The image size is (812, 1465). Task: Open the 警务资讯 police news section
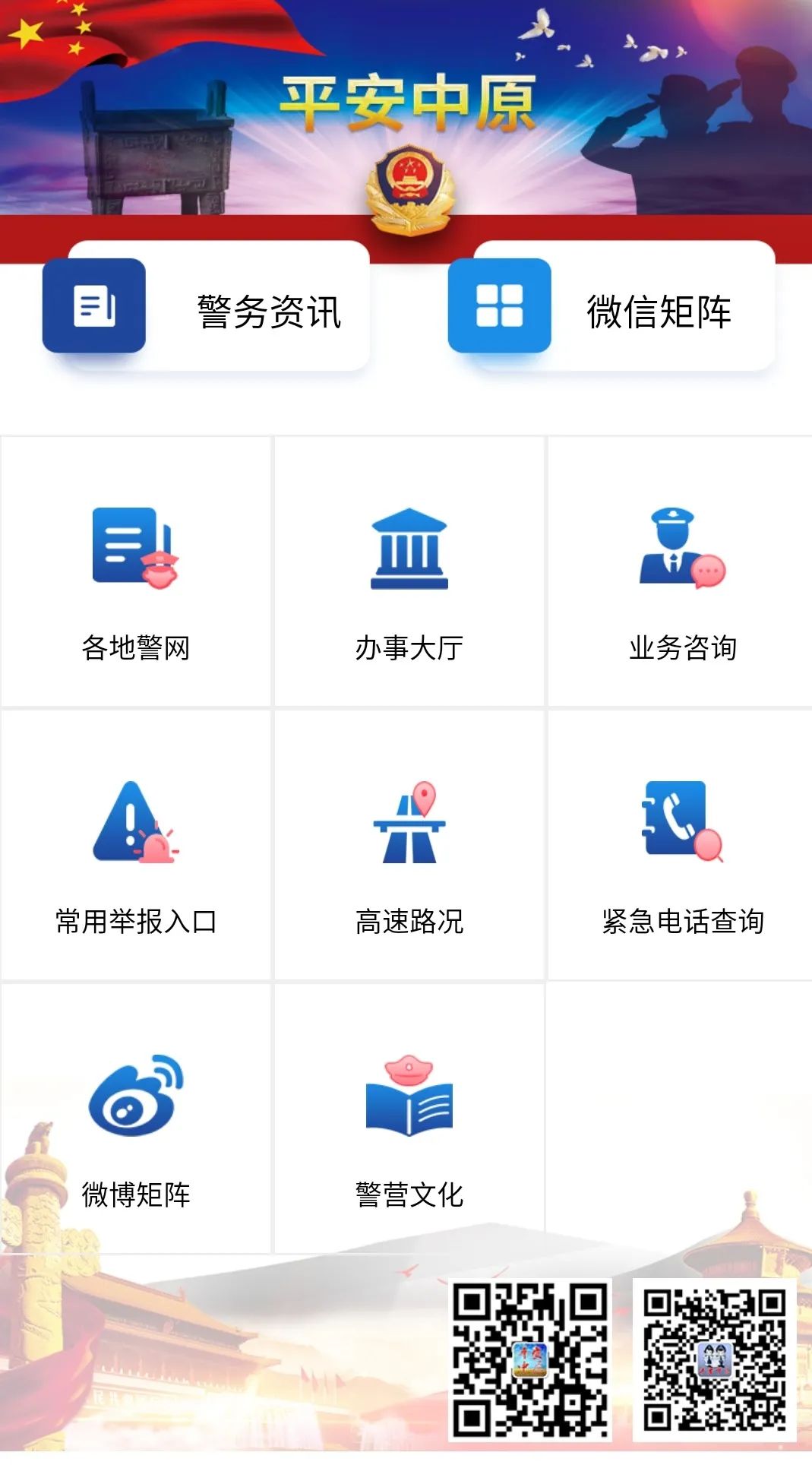coord(207,309)
